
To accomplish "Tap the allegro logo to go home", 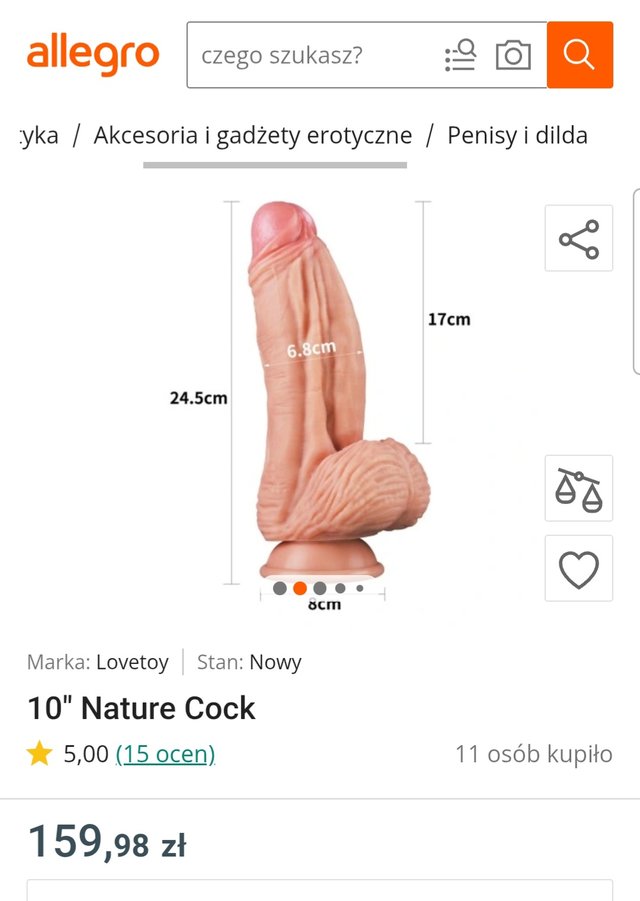I will (93, 54).
